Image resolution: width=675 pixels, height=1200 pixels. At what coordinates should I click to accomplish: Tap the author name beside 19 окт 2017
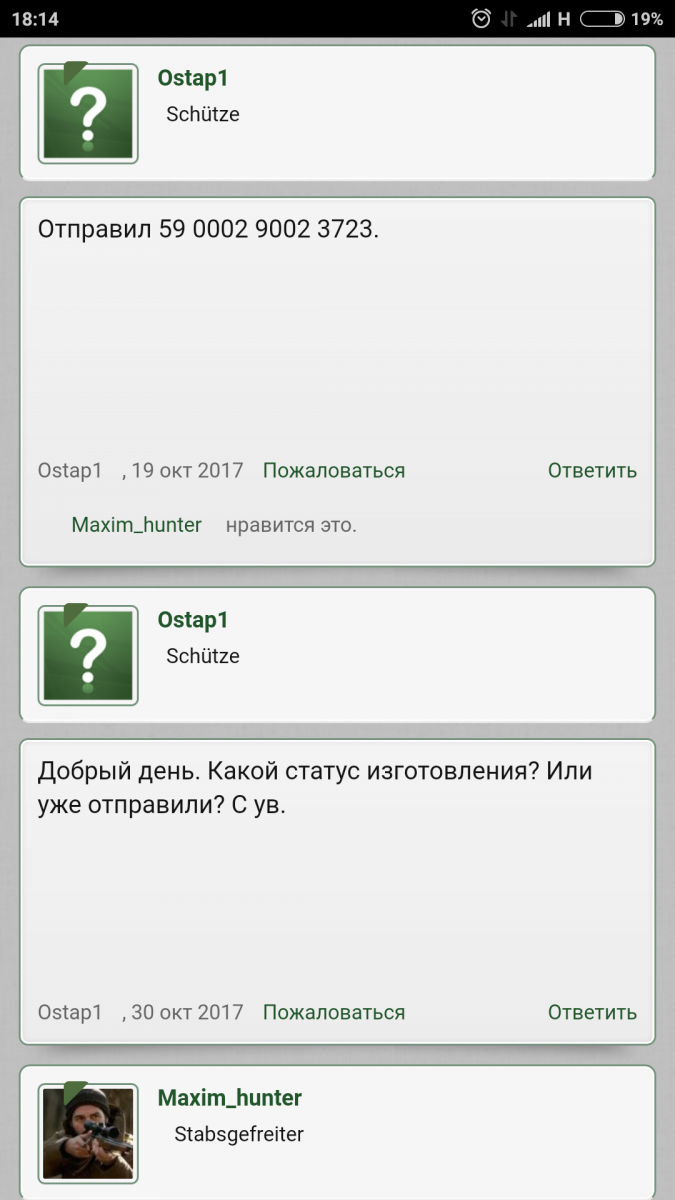(70, 470)
